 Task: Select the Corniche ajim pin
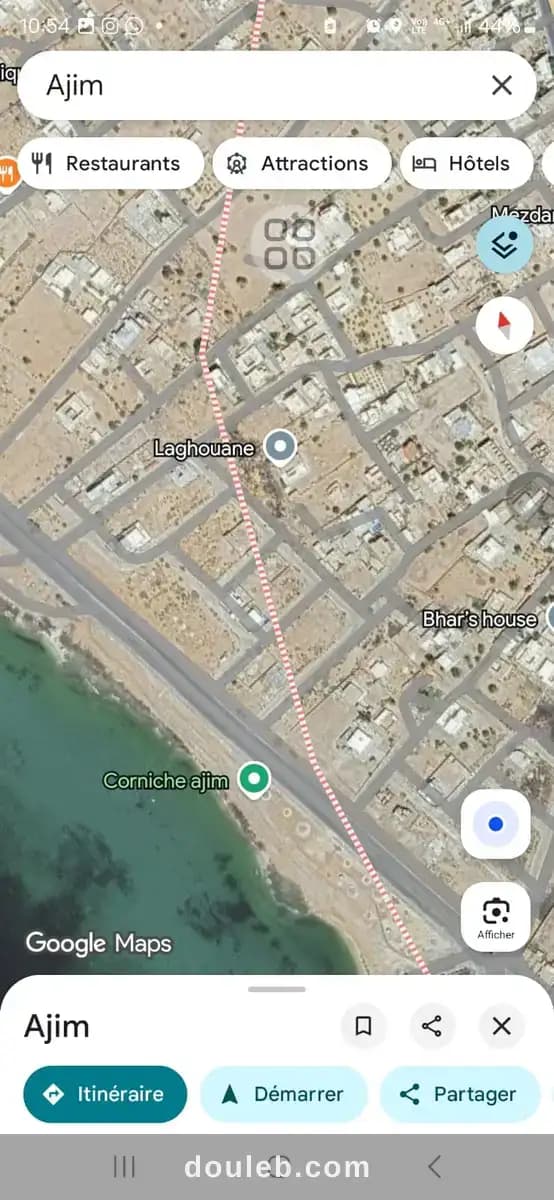point(254,780)
